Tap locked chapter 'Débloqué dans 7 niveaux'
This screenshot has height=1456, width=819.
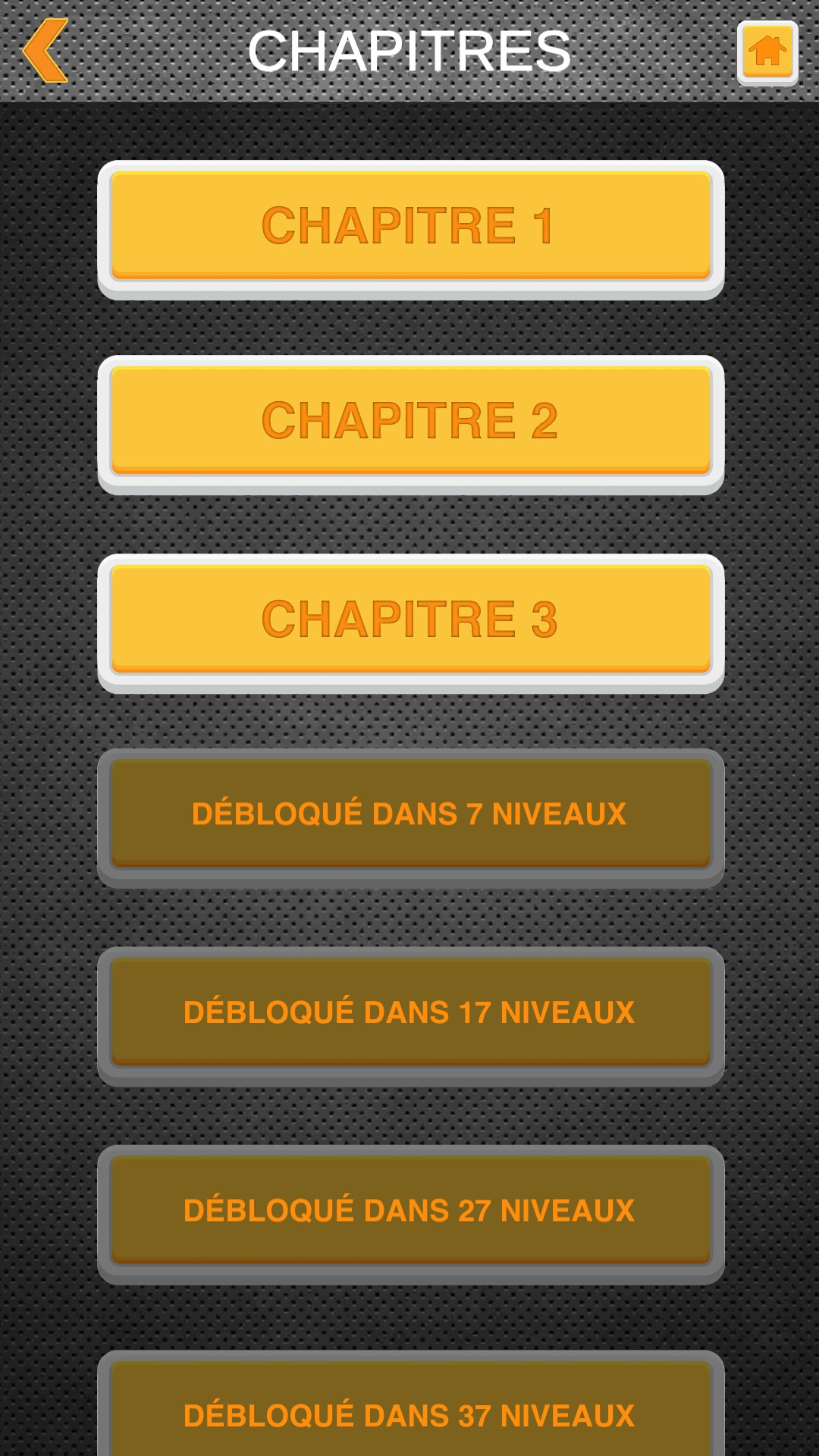(410, 814)
